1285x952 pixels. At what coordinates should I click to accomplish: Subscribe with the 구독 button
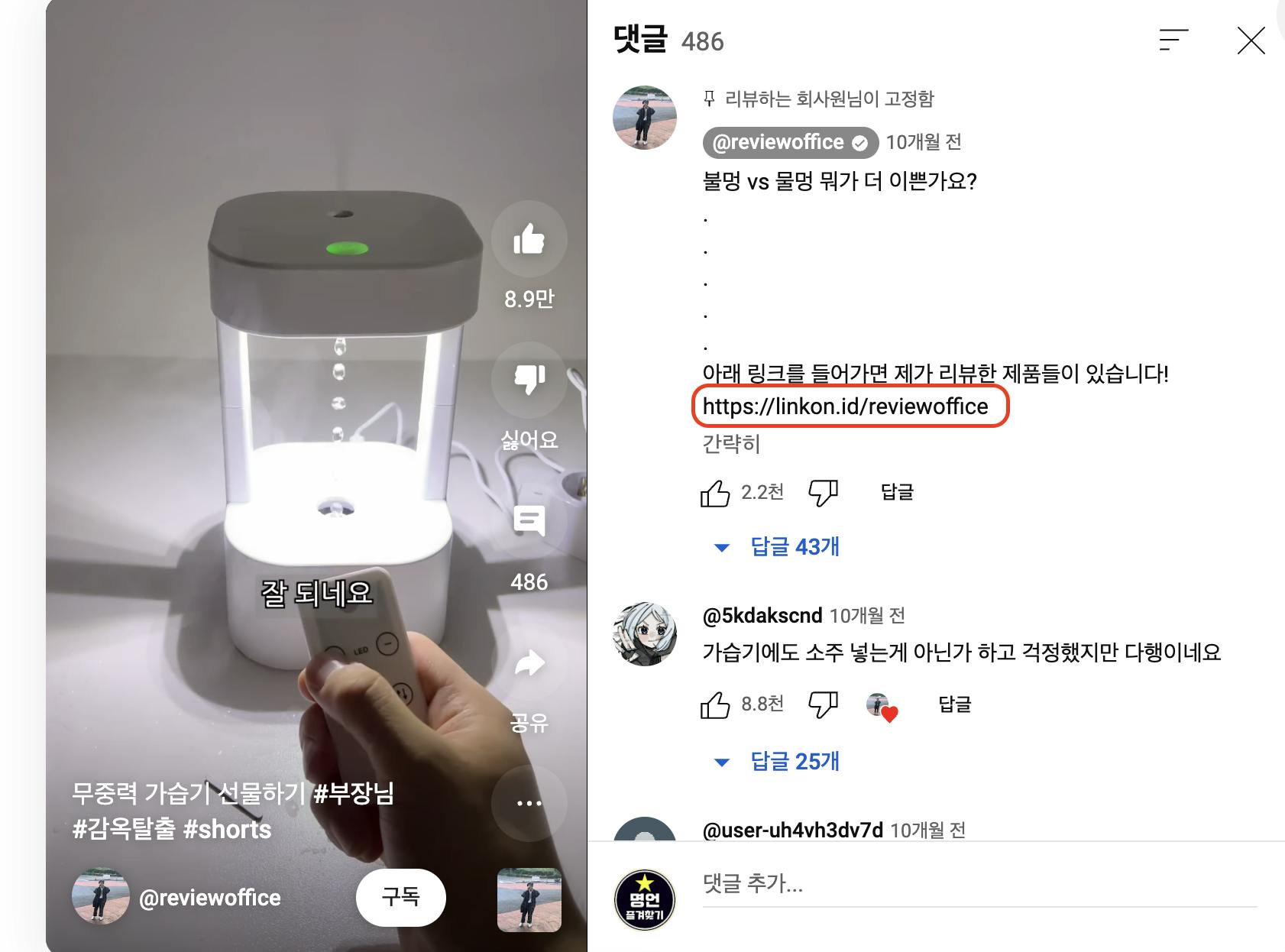tap(400, 897)
